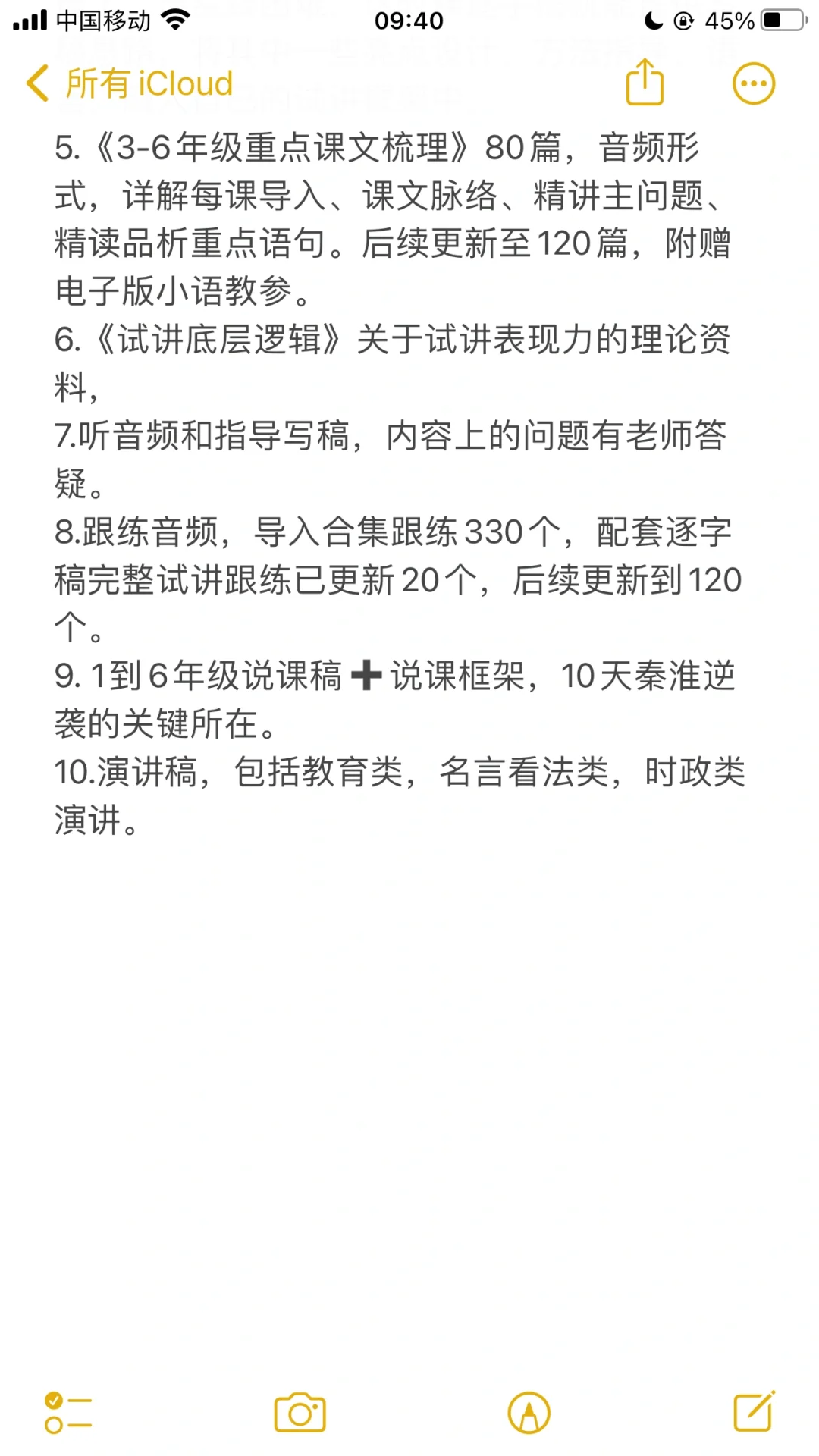Add a checklist to the note
The image size is (819, 1456).
point(68,1414)
